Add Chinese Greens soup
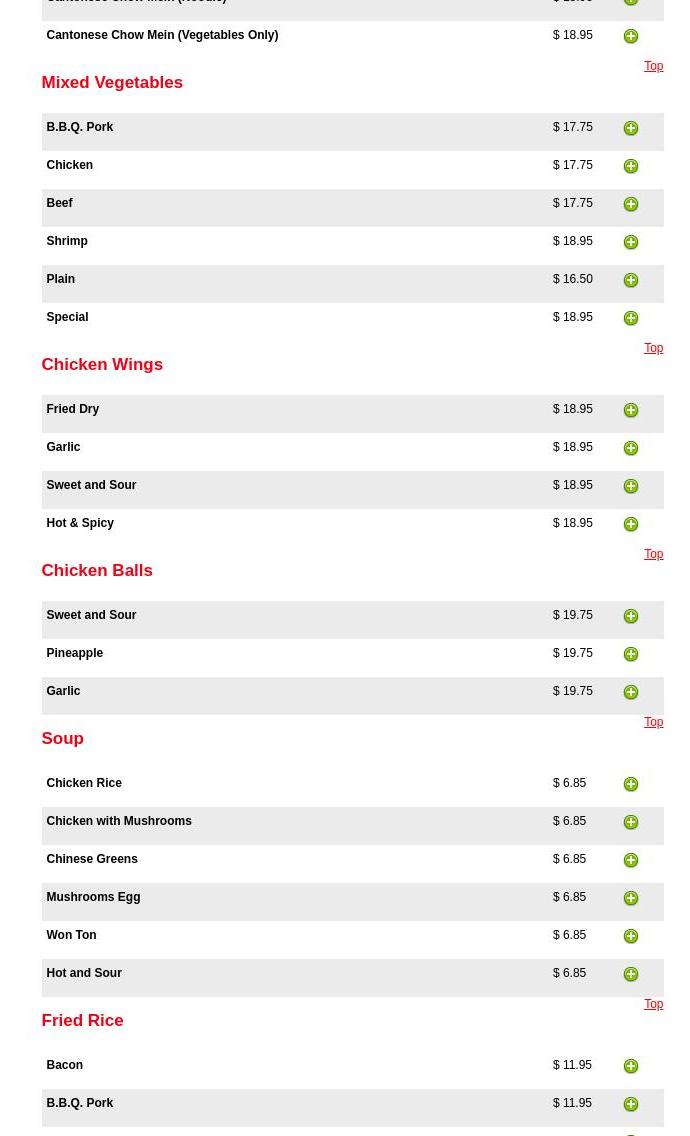Image resolution: width=690 pixels, height=1136 pixels. (x=631, y=860)
